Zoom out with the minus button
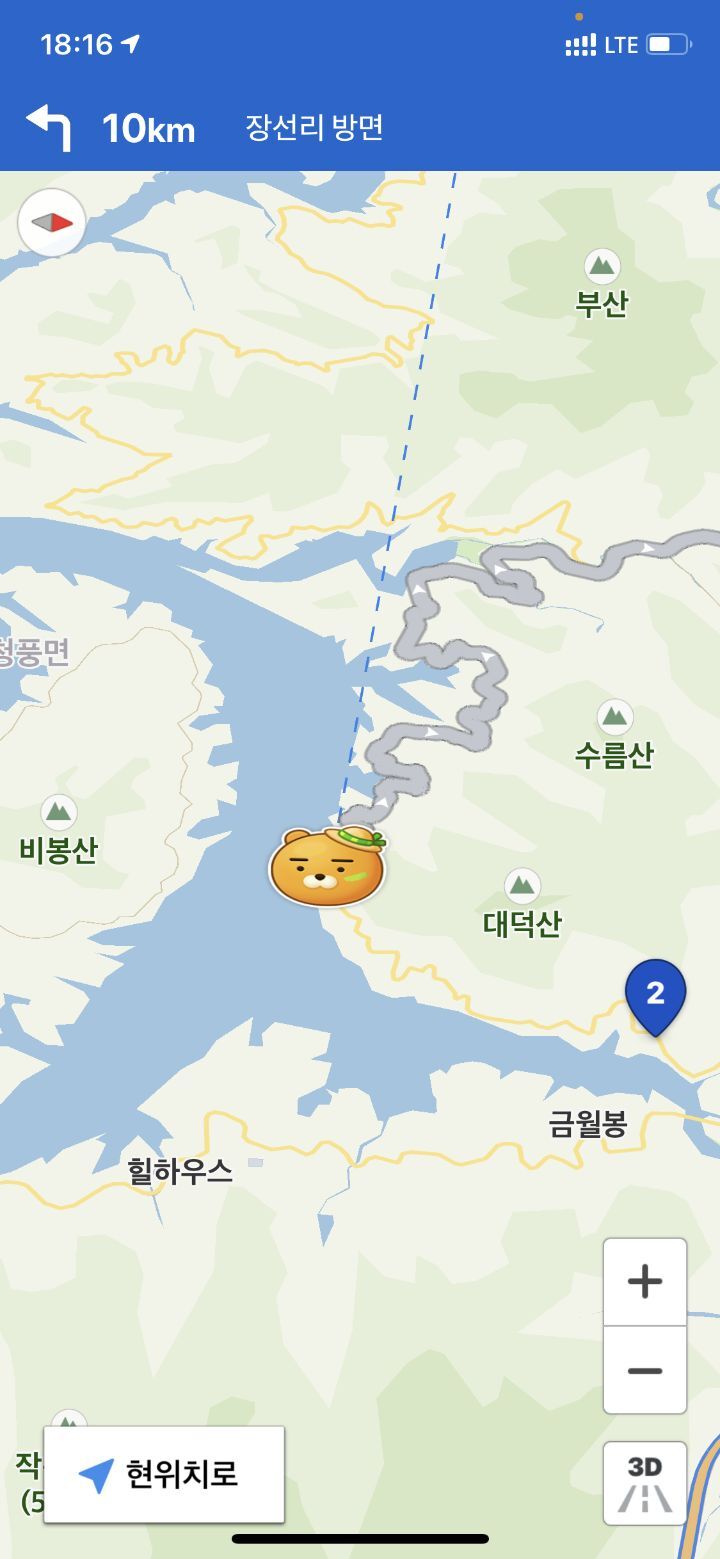This screenshot has width=720, height=1559. 645,1370
